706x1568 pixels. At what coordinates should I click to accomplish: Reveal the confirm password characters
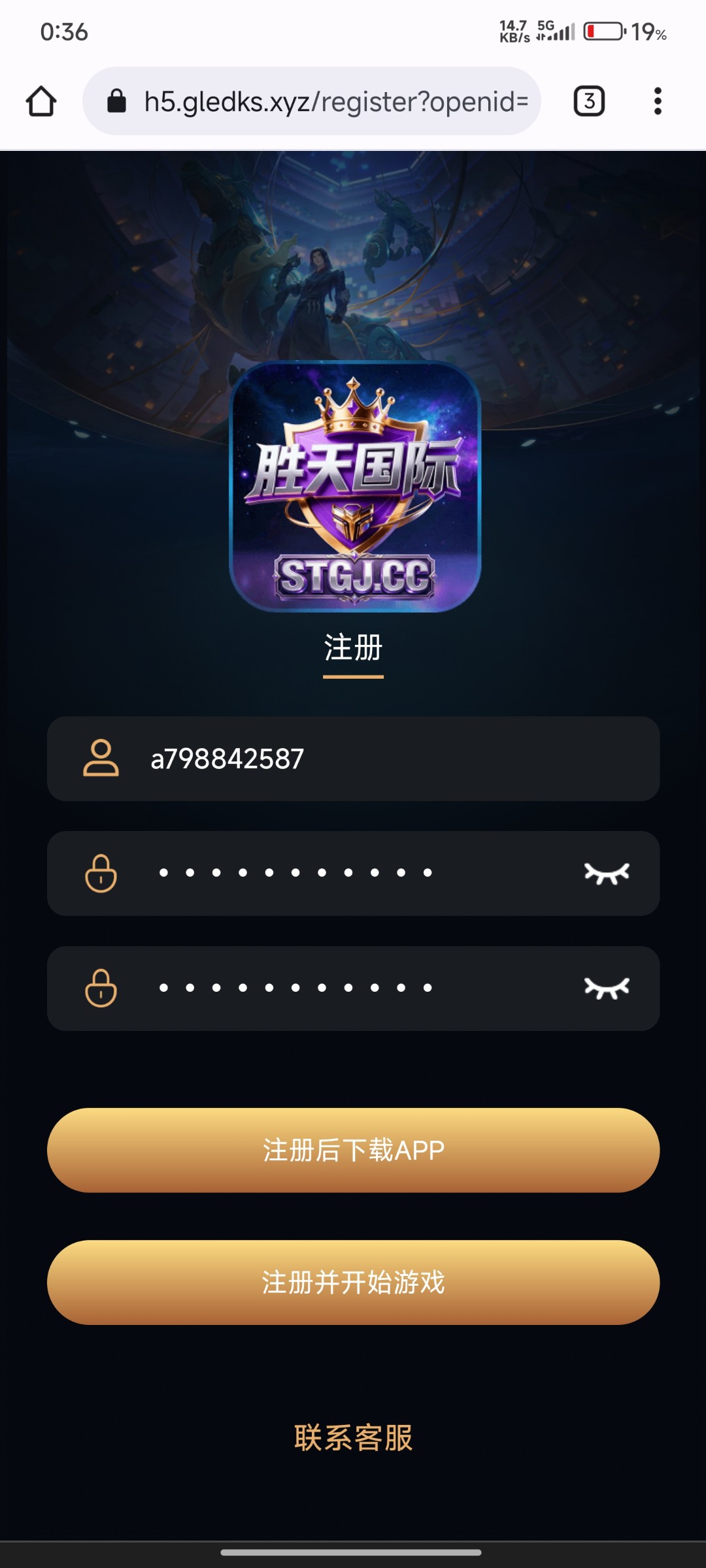click(x=607, y=988)
